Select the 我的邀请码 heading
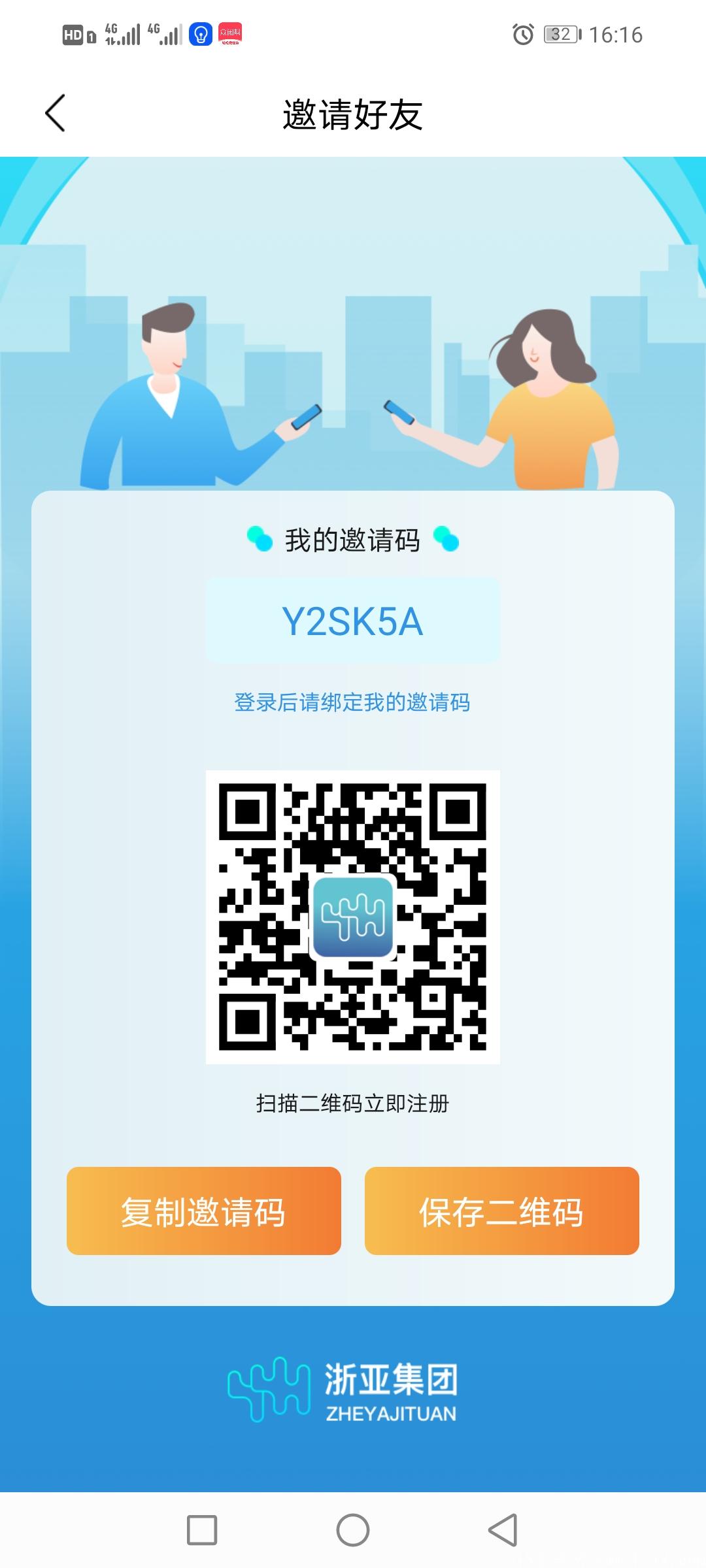 click(x=353, y=538)
